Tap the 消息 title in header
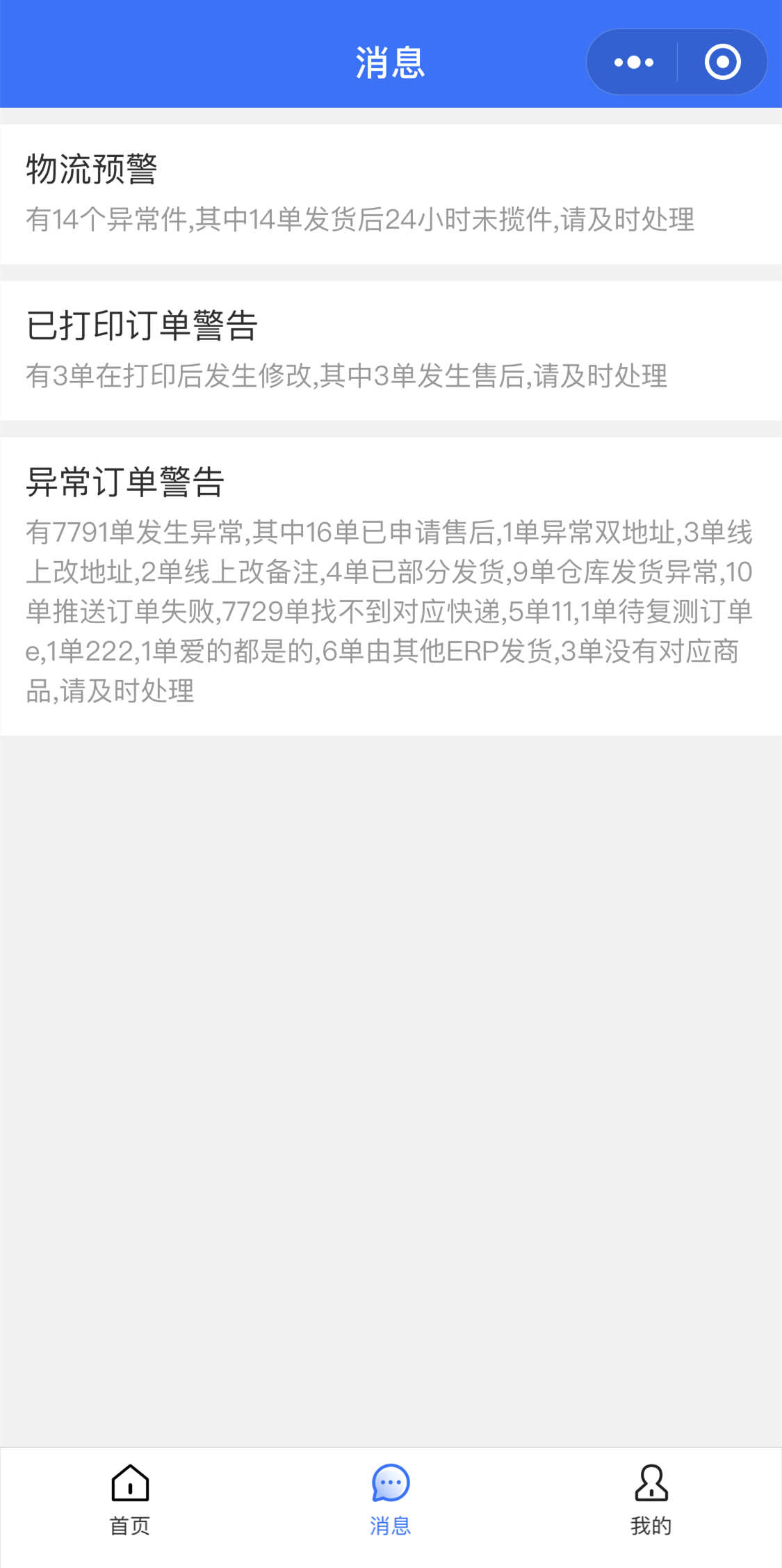 tap(391, 61)
